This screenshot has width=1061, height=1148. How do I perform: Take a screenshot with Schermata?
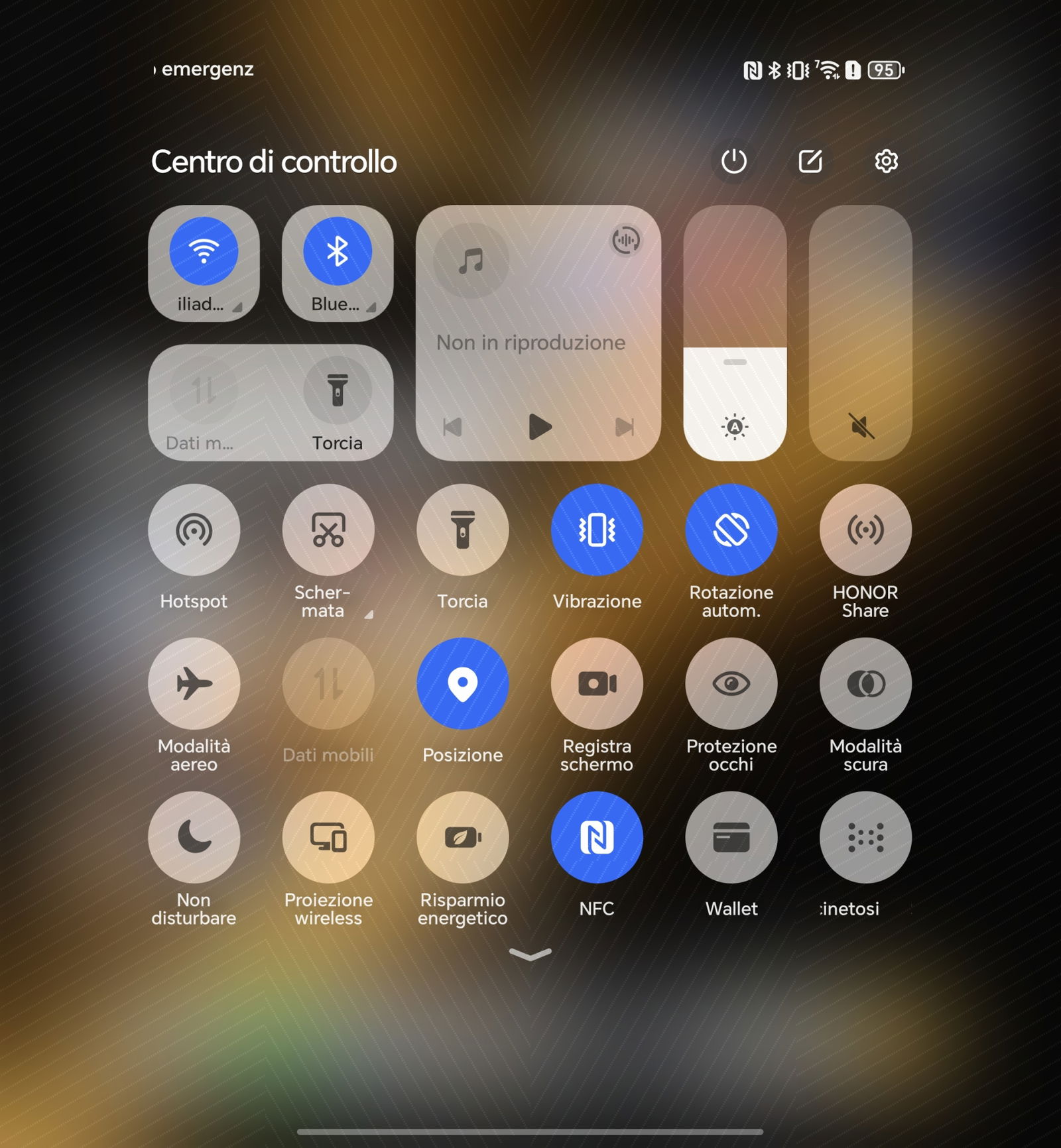click(328, 530)
